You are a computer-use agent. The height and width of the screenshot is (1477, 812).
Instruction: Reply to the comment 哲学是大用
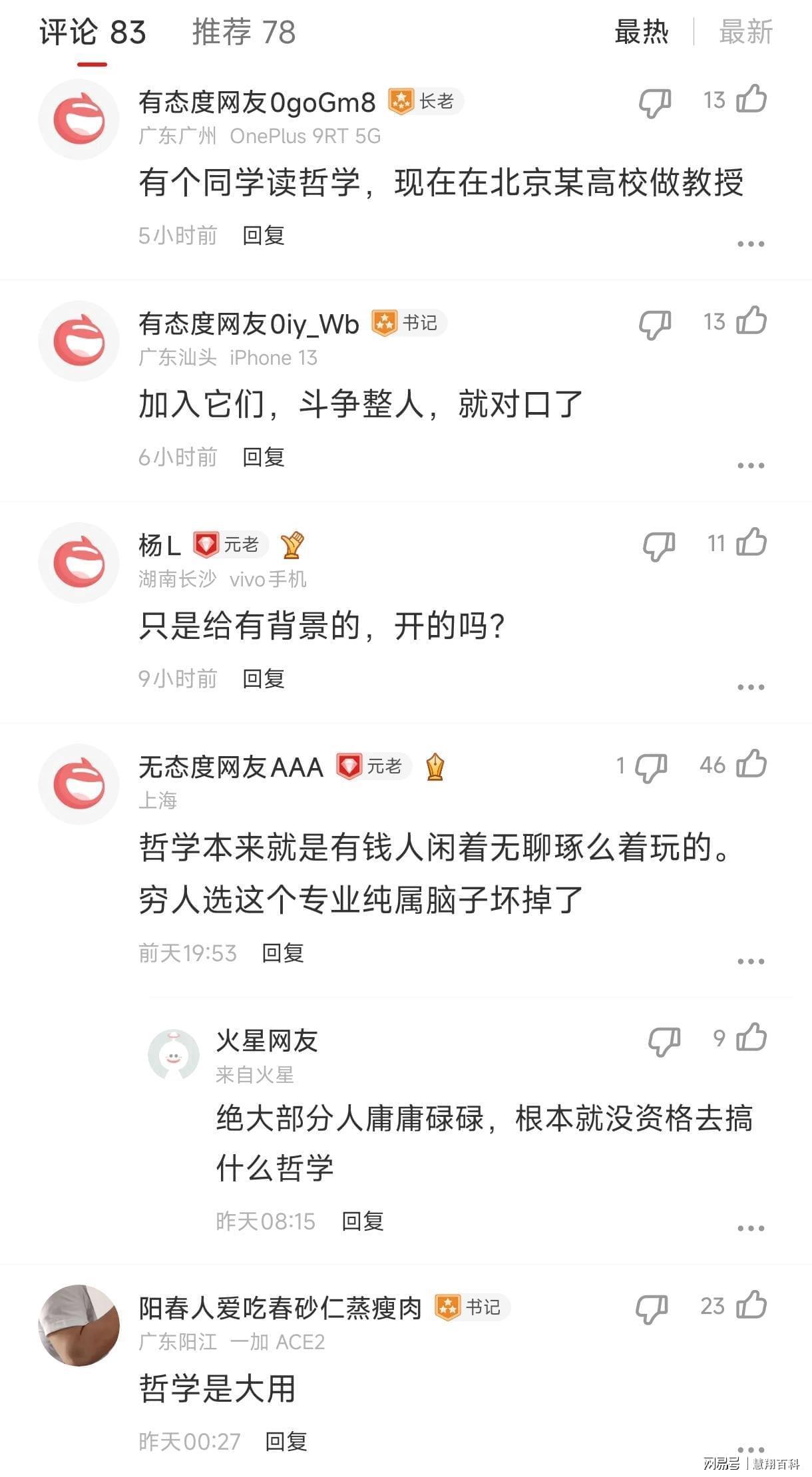pos(286,1441)
